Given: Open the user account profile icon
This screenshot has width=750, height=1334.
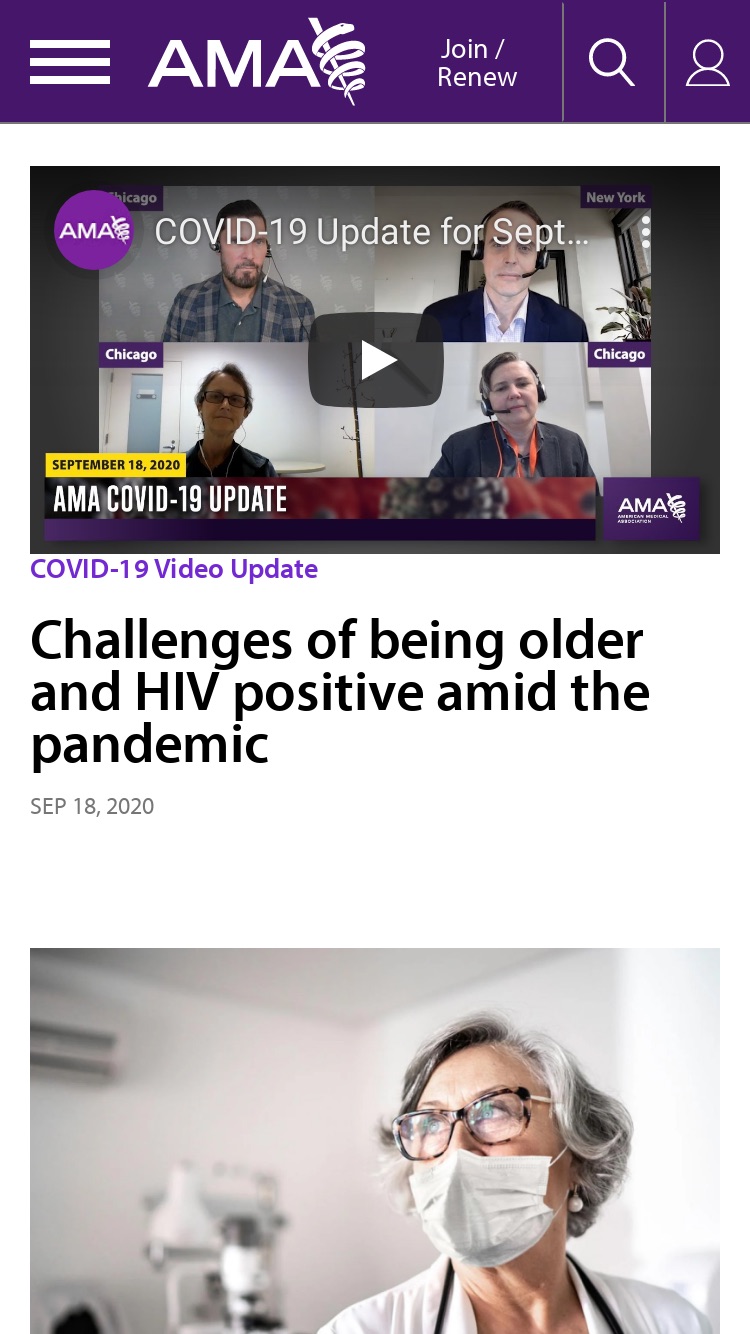Looking at the screenshot, I should point(707,62).
